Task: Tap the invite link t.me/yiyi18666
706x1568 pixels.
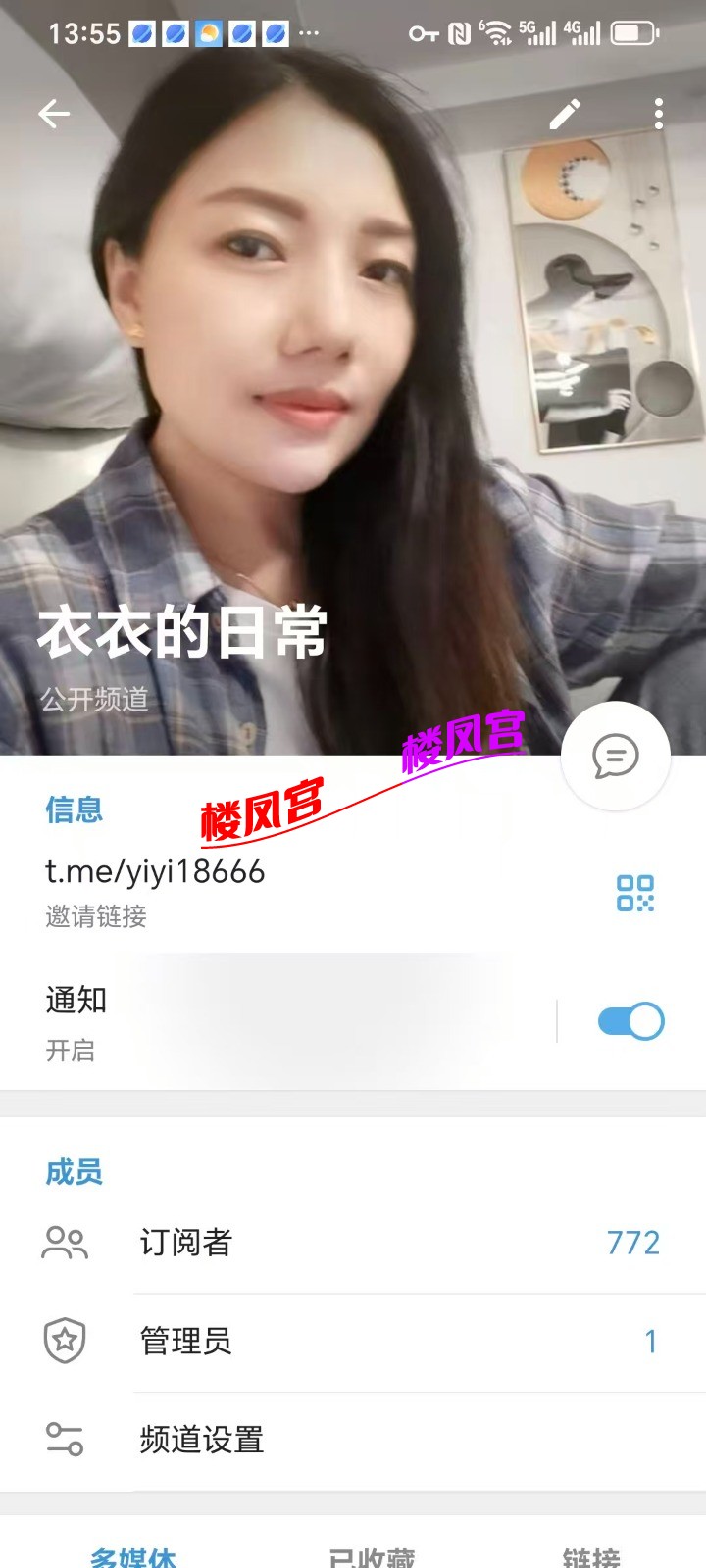Action: tap(154, 871)
